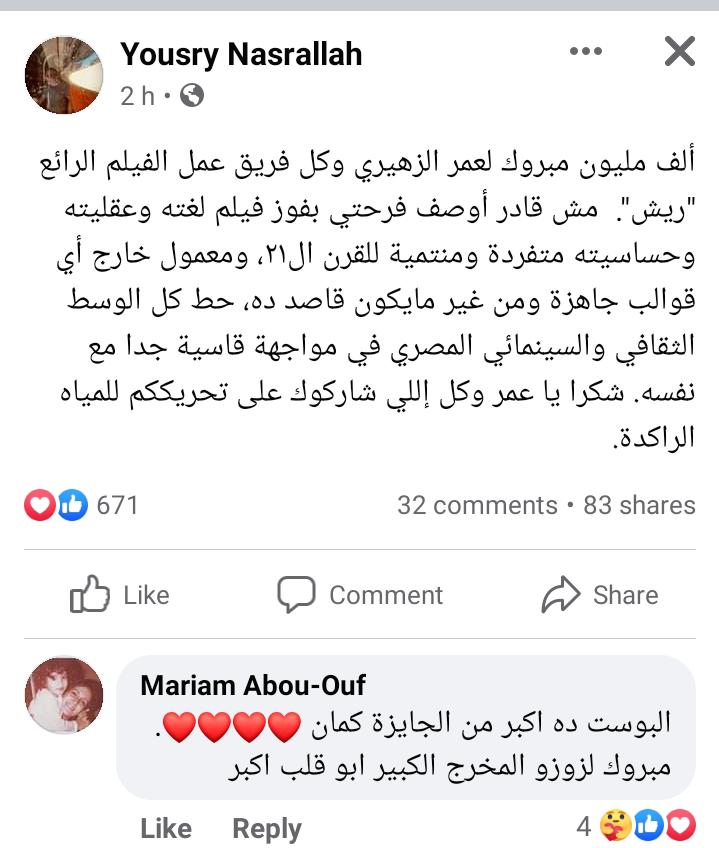Like Mariam Abou-Ouf's comment
This screenshot has height=848, width=719.
point(166,828)
